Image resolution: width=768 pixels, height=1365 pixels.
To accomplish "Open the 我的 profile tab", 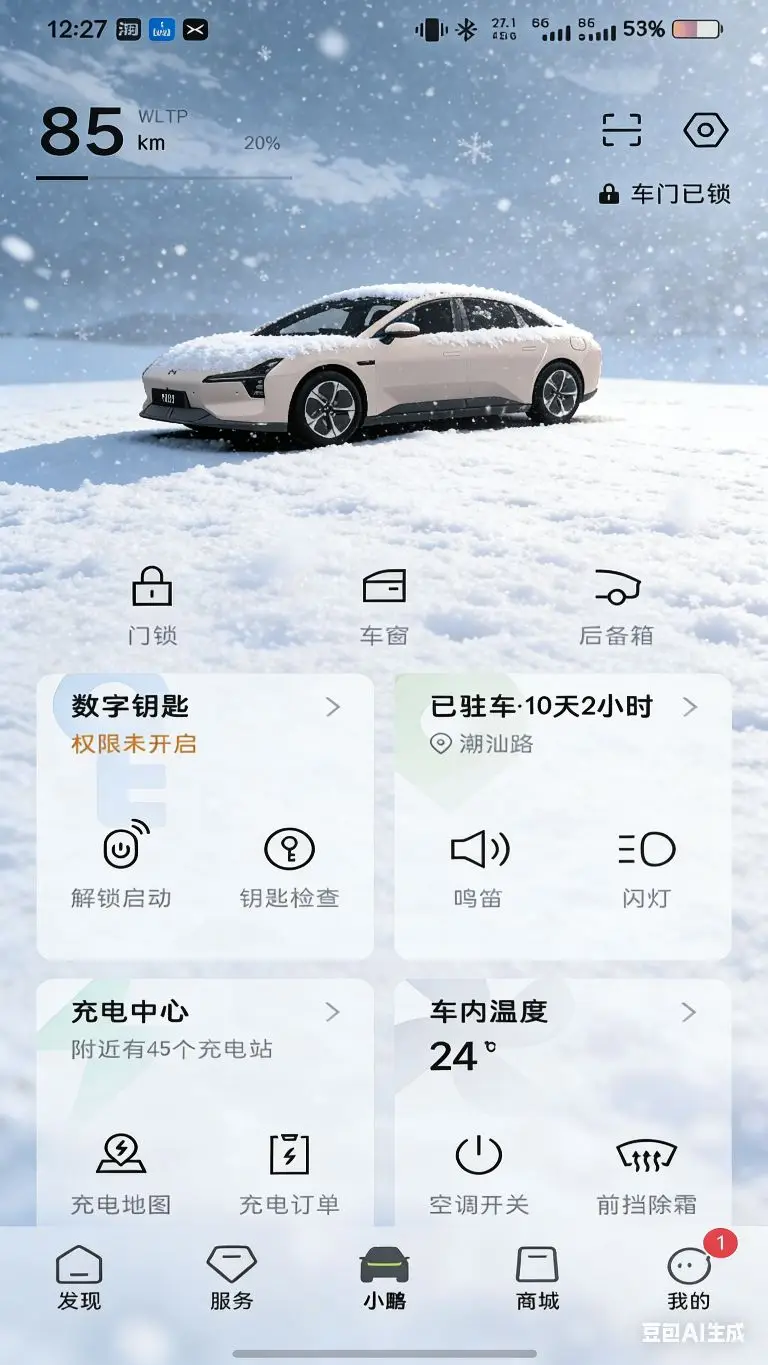I will (689, 1279).
